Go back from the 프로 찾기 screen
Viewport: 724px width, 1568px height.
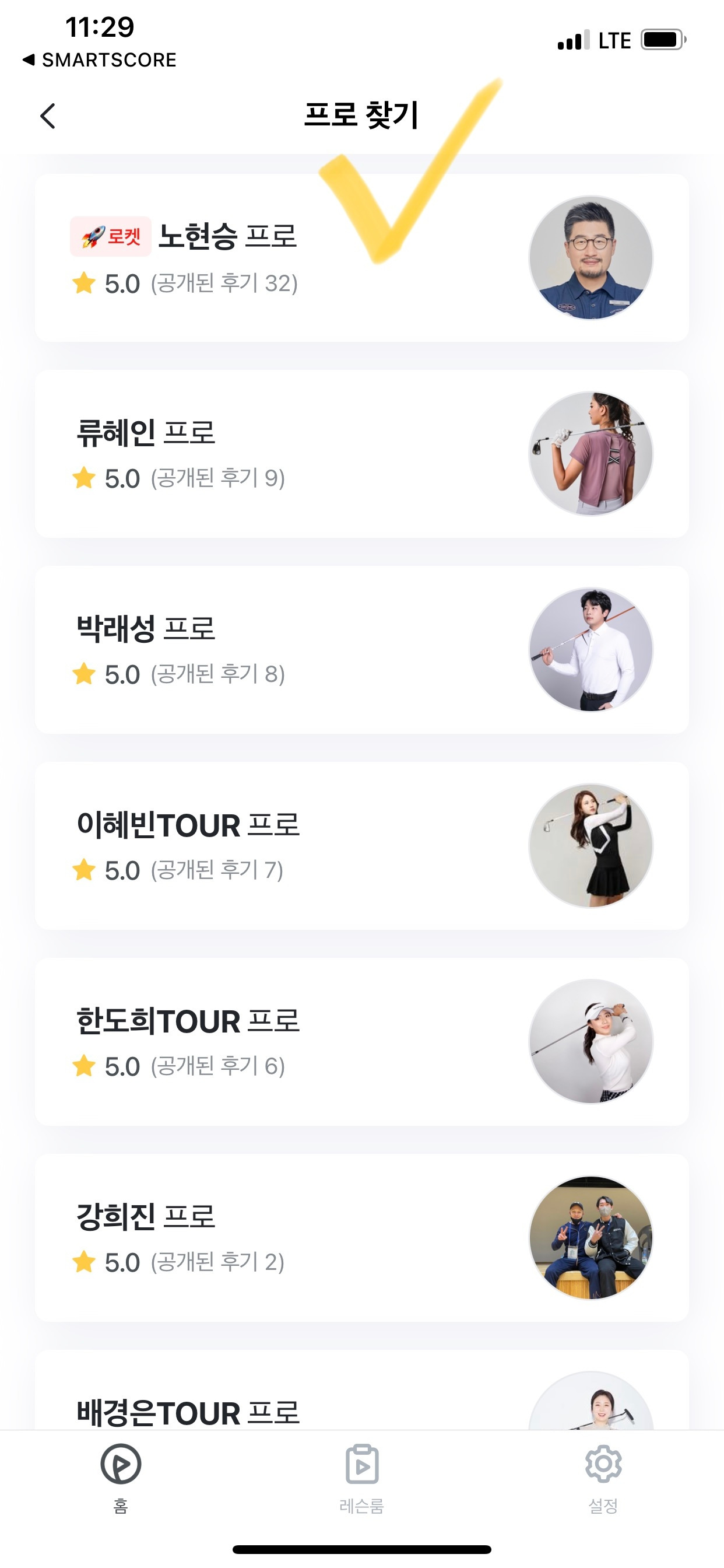click(47, 116)
